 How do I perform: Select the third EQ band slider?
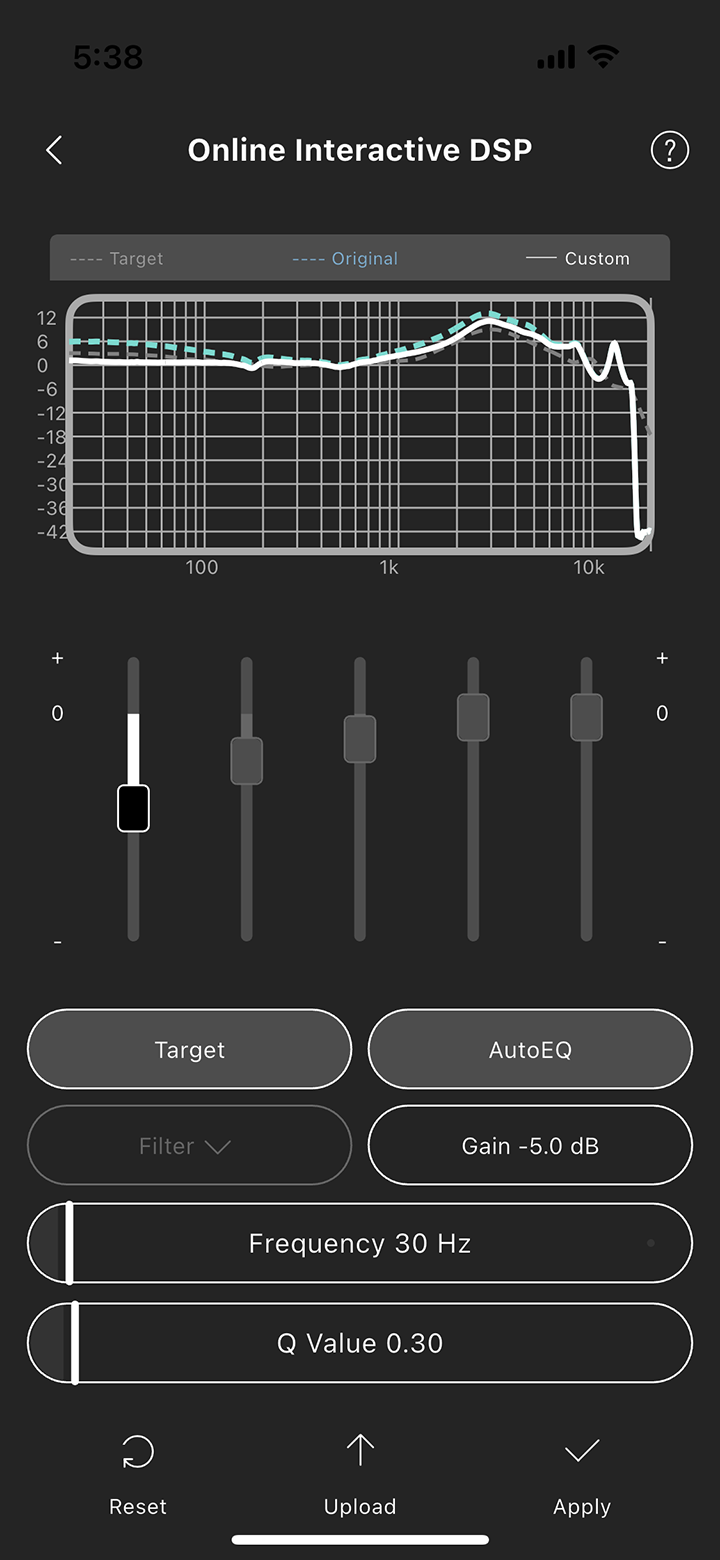click(x=360, y=739)
